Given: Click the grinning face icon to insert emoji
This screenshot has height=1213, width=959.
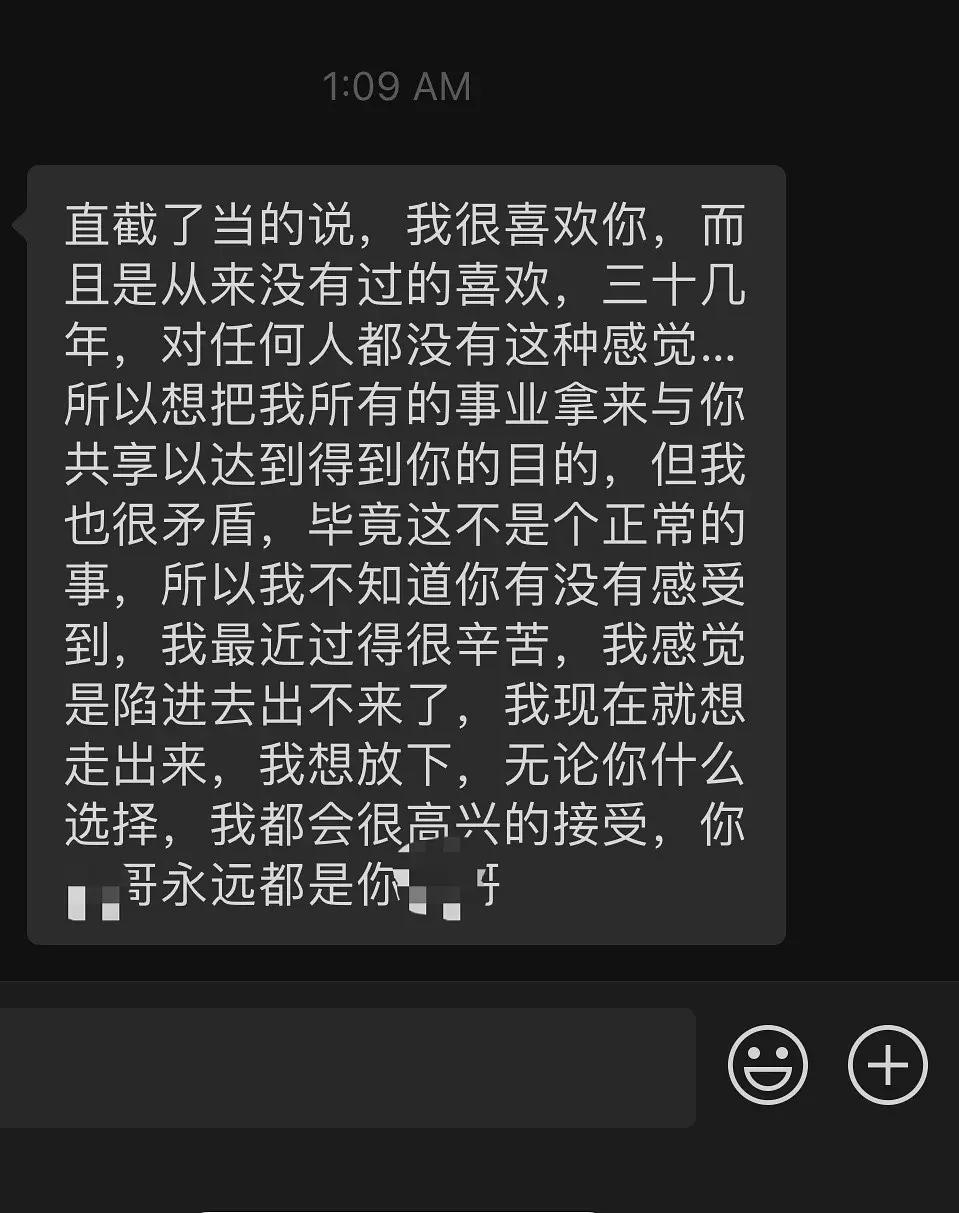Looking at the screenshot, I should click(767, 1064).
